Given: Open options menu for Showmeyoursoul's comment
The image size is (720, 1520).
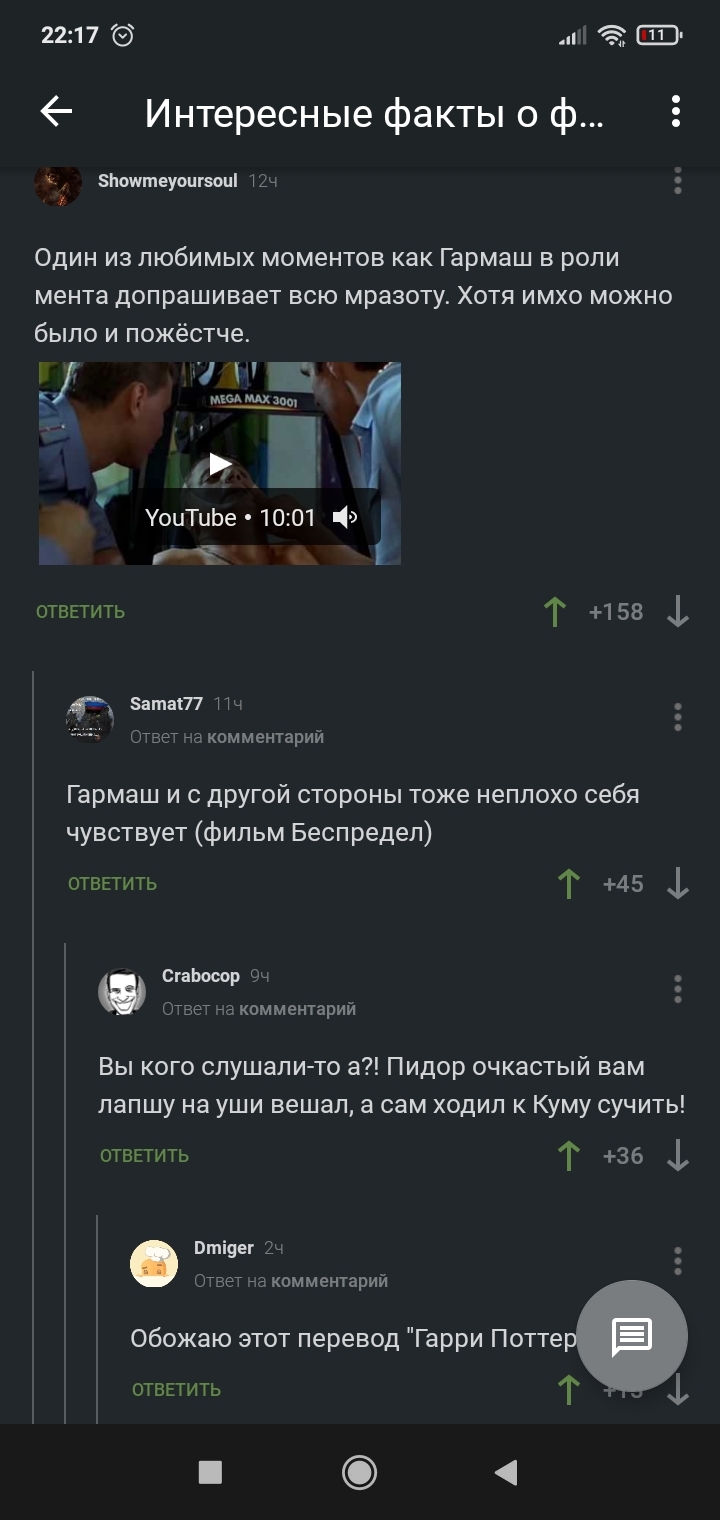Looking at the screenshot, I should point(678,180).
